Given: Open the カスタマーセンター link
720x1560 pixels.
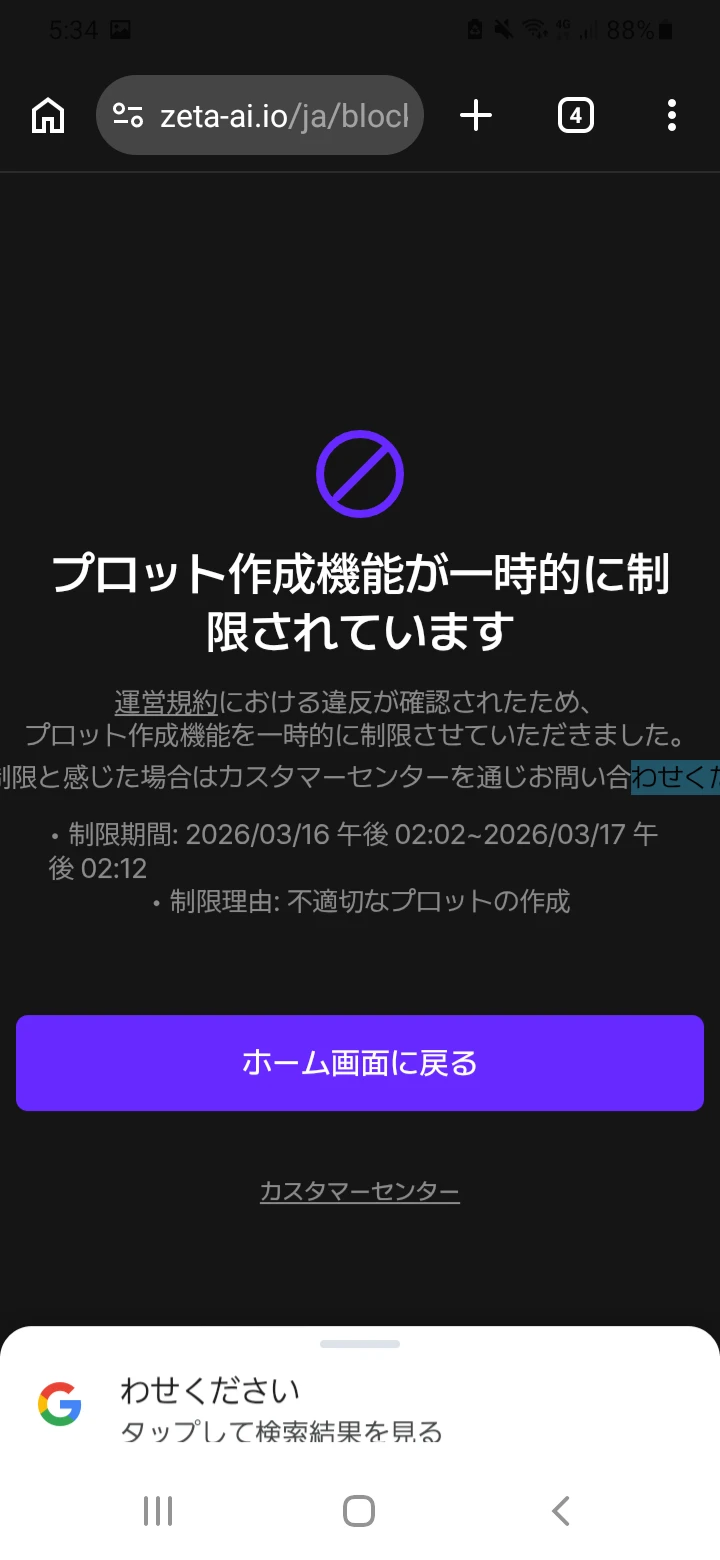Looking at the screenshot, I should click(360, 1191).
